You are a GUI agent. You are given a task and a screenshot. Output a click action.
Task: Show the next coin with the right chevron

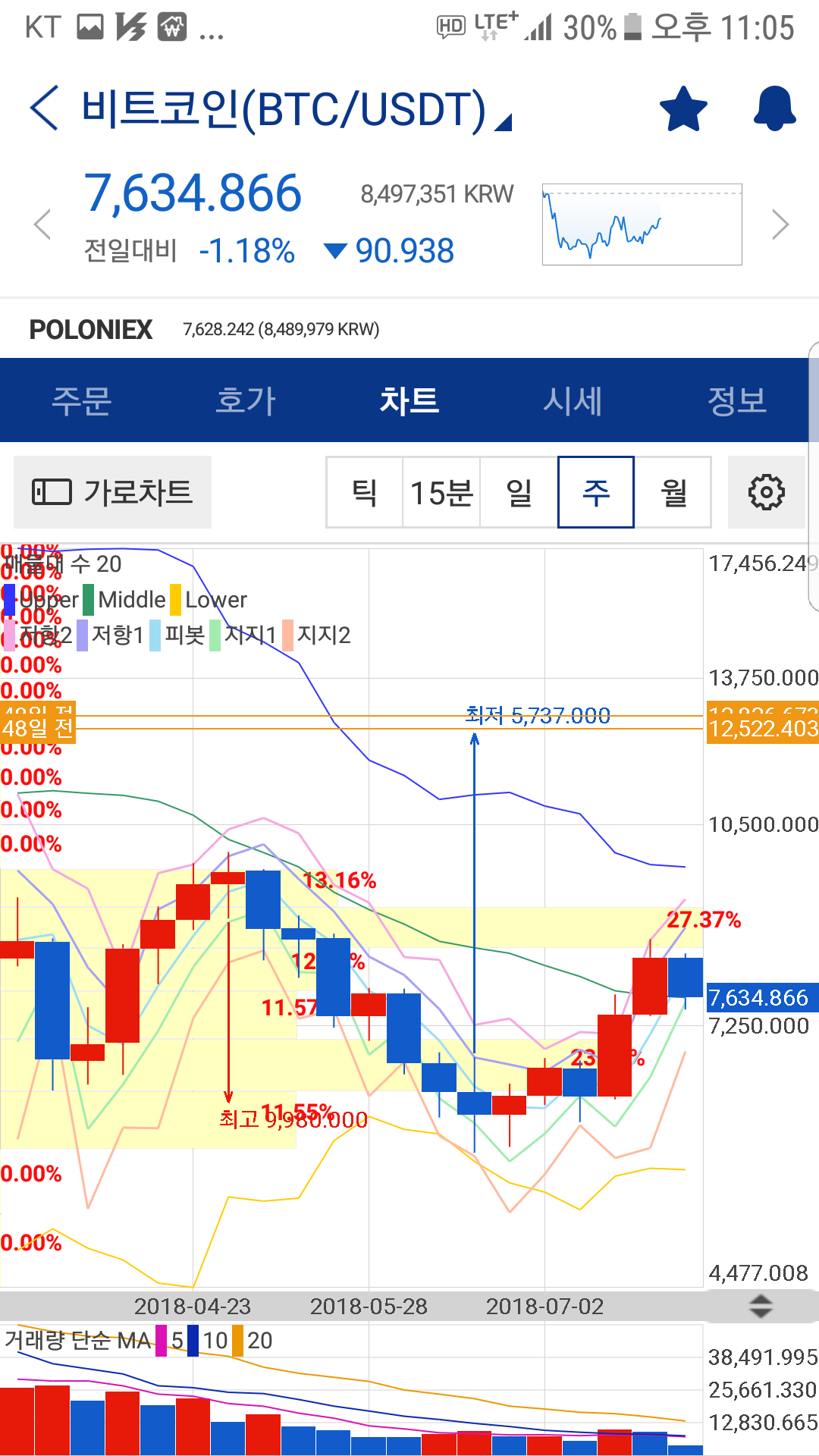click(x=780, y=224)
